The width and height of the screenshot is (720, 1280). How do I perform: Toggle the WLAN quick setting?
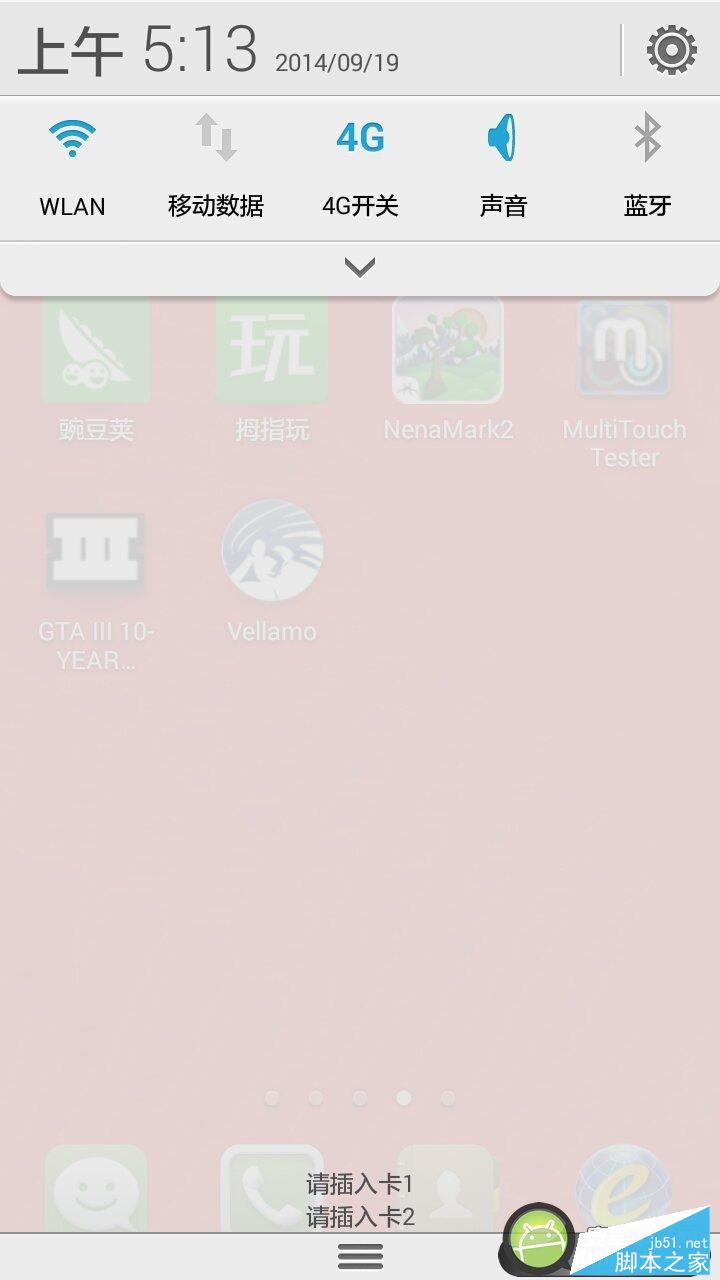[72, 166]
